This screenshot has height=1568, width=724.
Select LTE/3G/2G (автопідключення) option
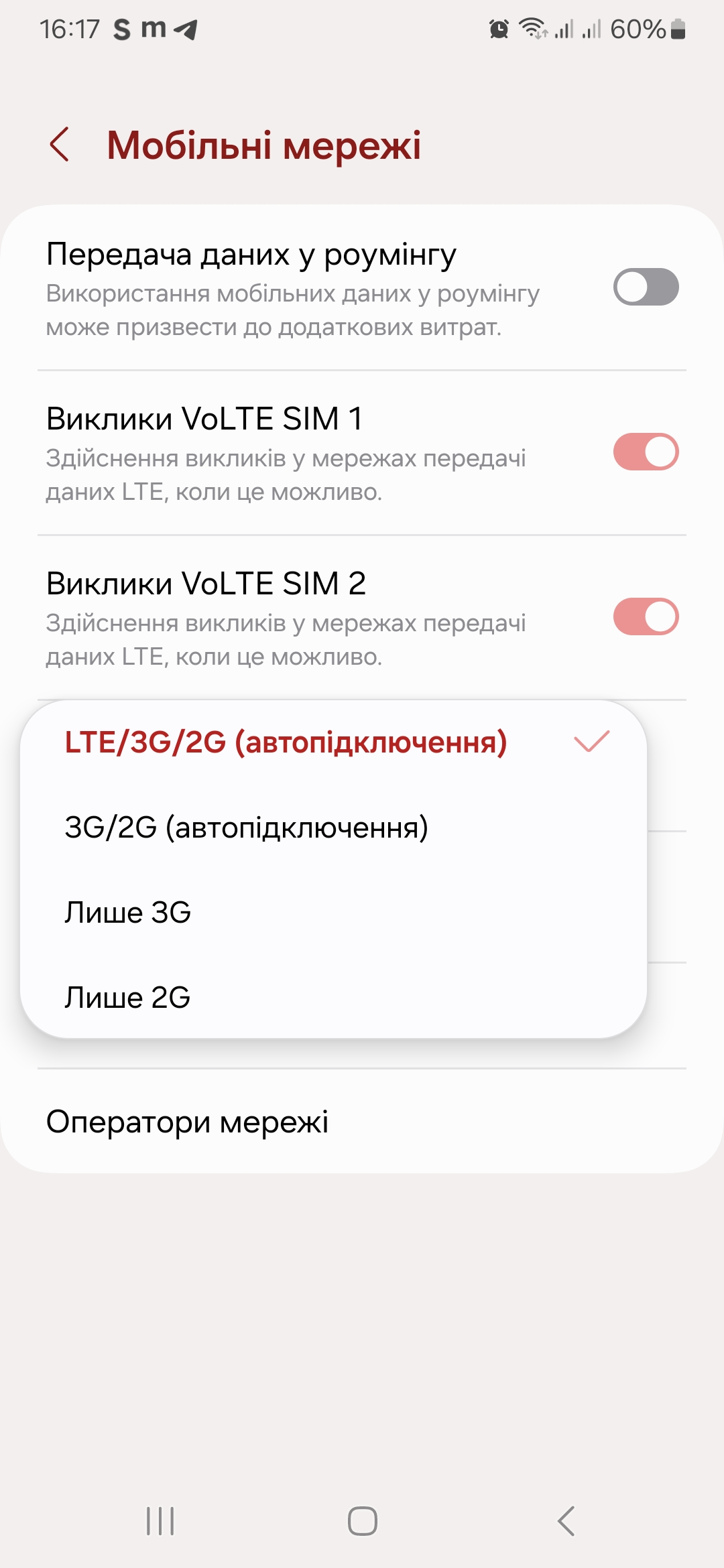coord(333,742)
